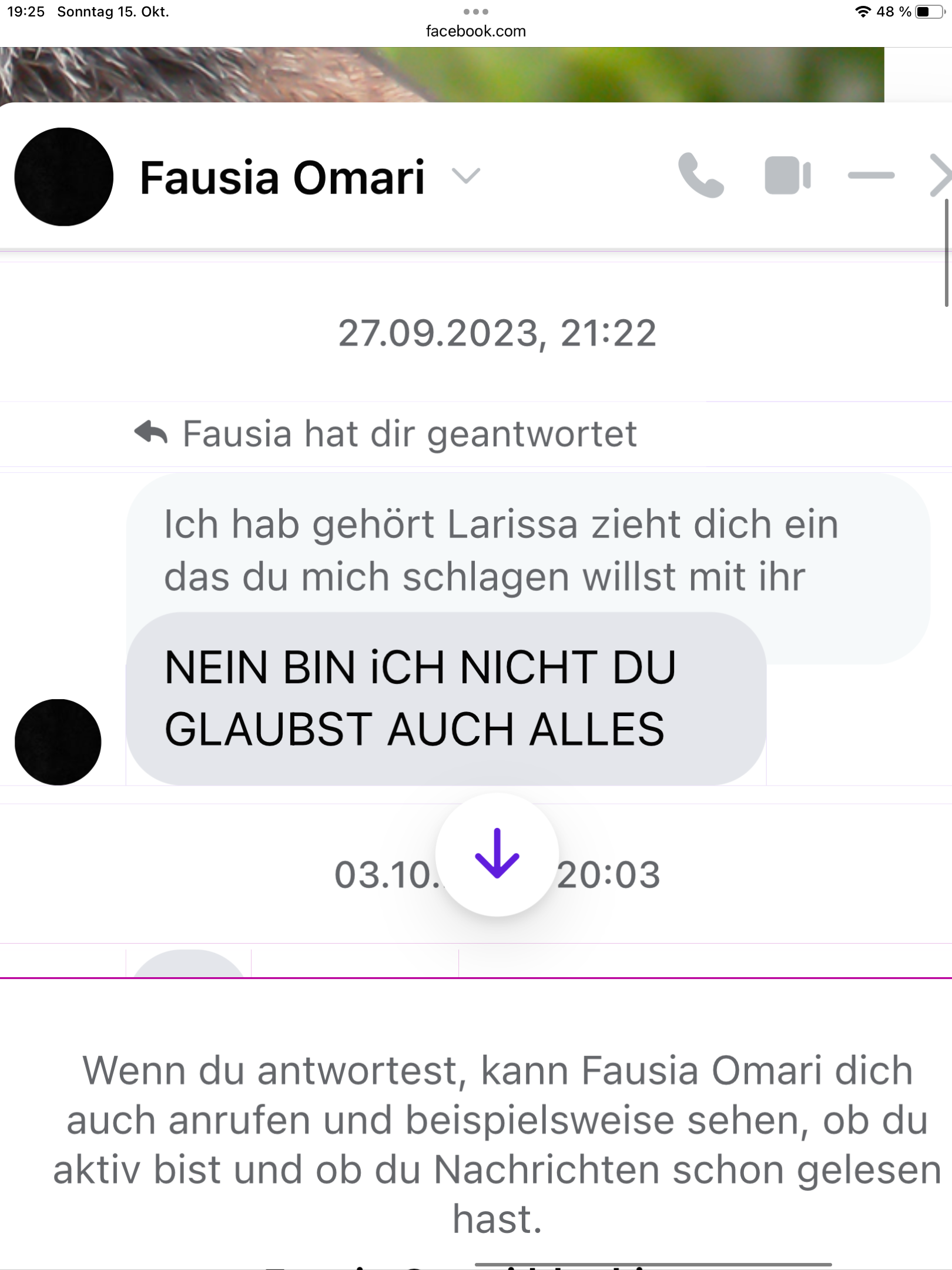Image resolution: width=952 pixels, height=1270 pixels.
Task: Click the '27.09.2023, 21:22' timestamp
Action: (495, 332)
